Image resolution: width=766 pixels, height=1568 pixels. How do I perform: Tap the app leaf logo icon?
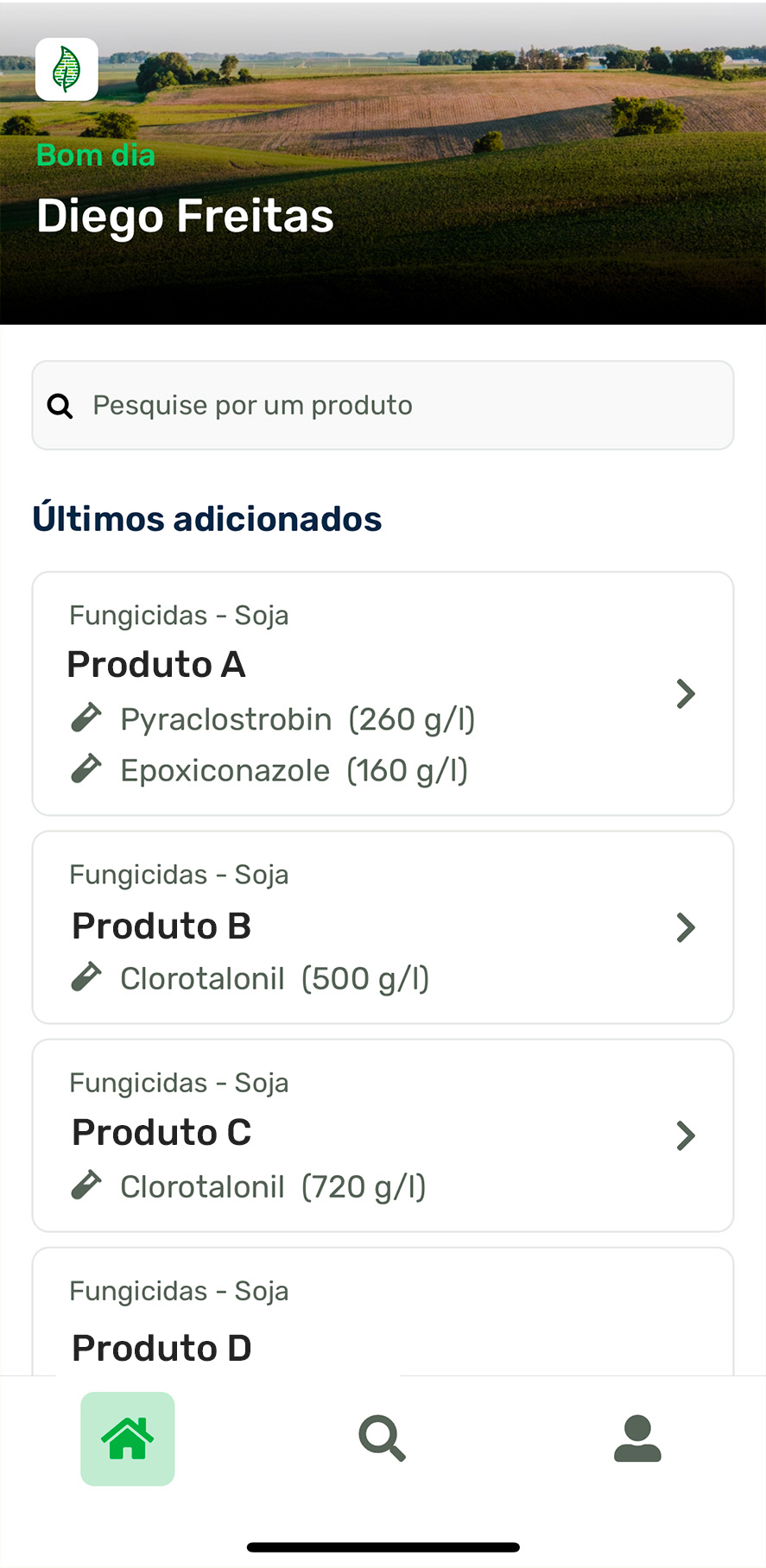66,69
